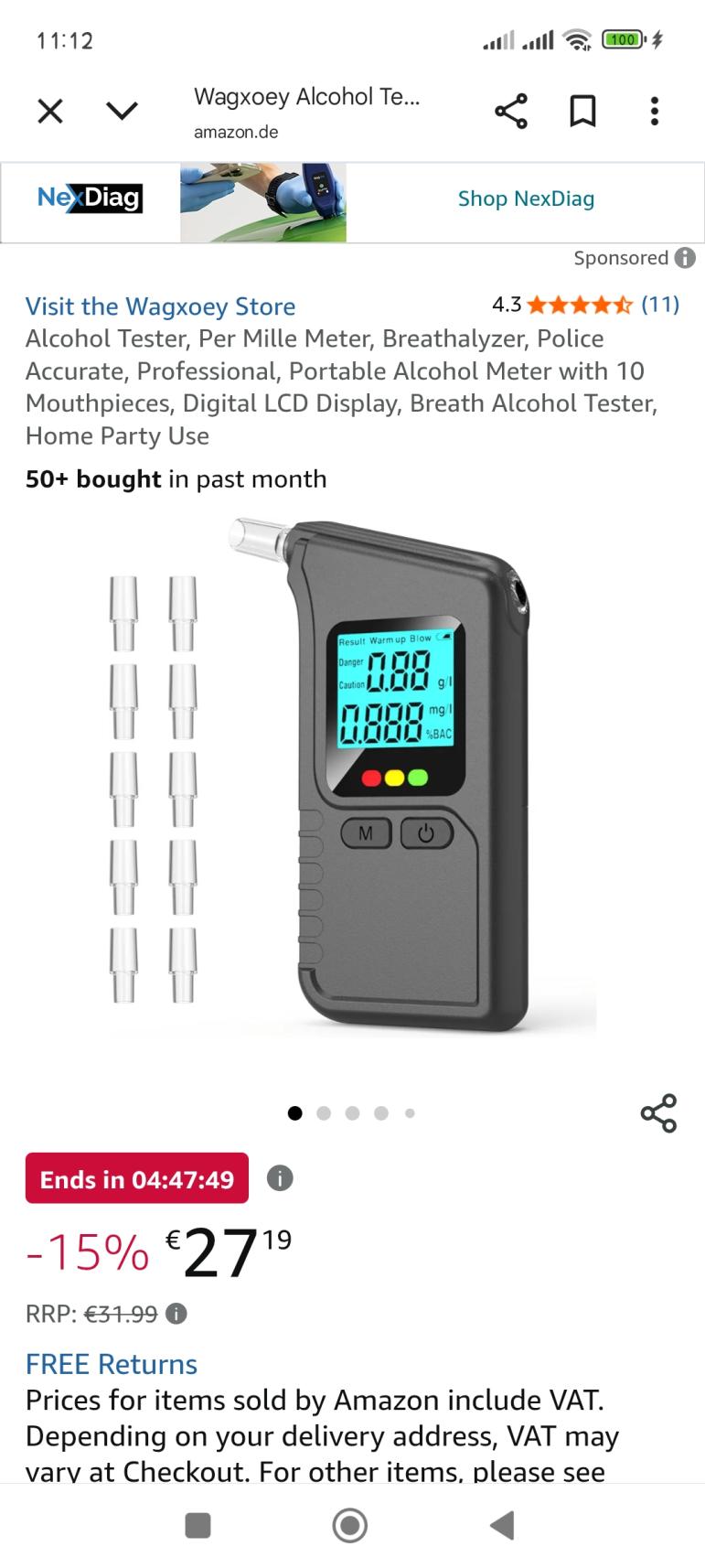705x1568 pixels.
Task: Visit the Wagxoey Store
Action: pyautogui.click(x=160, y=306)
